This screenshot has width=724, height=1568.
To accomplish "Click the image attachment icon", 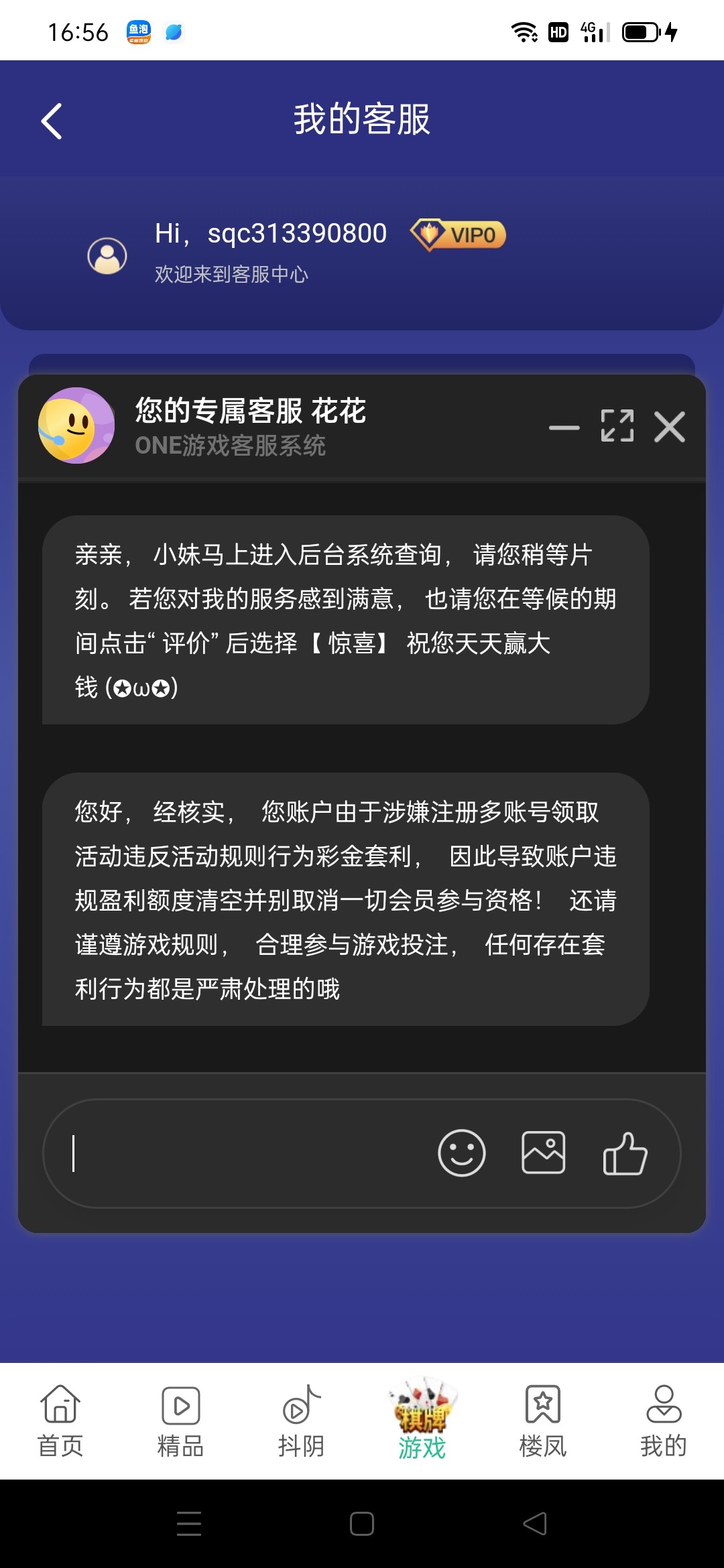I will [544, 1153].
